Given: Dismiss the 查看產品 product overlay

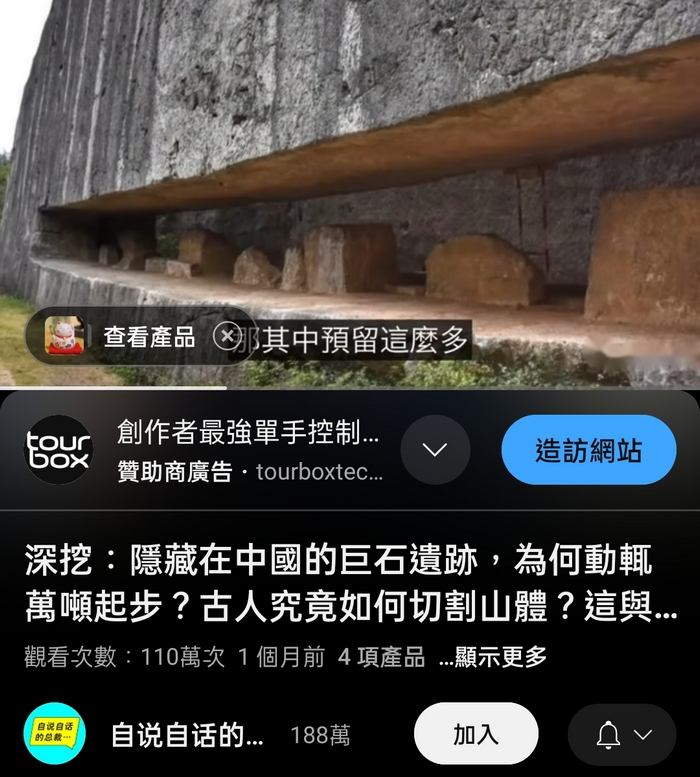Looking at the screenshot, I should [x=228, y=337].
